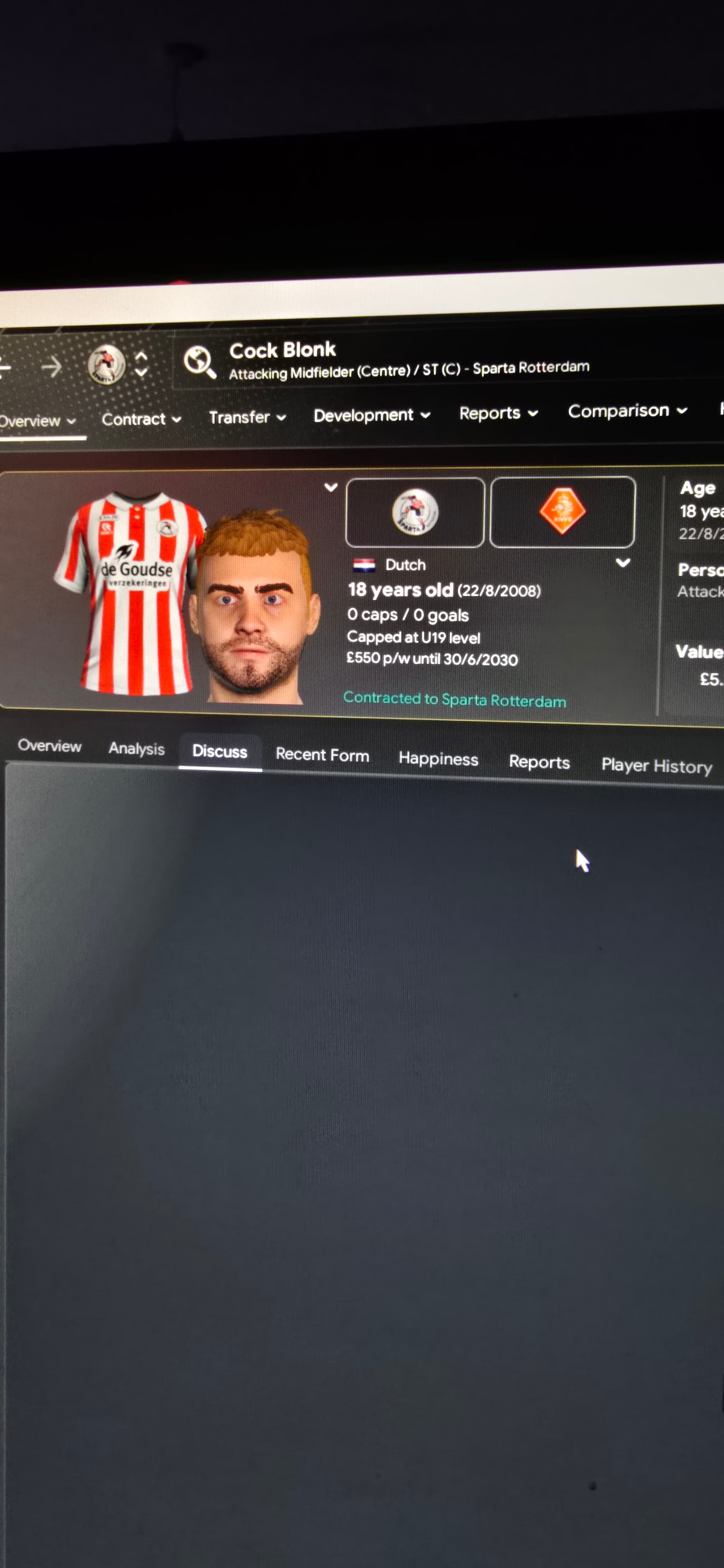The width and height of the screenshot is (724, 1568).
Task: Expand the chevron above the player portrait
Action: 330,487
